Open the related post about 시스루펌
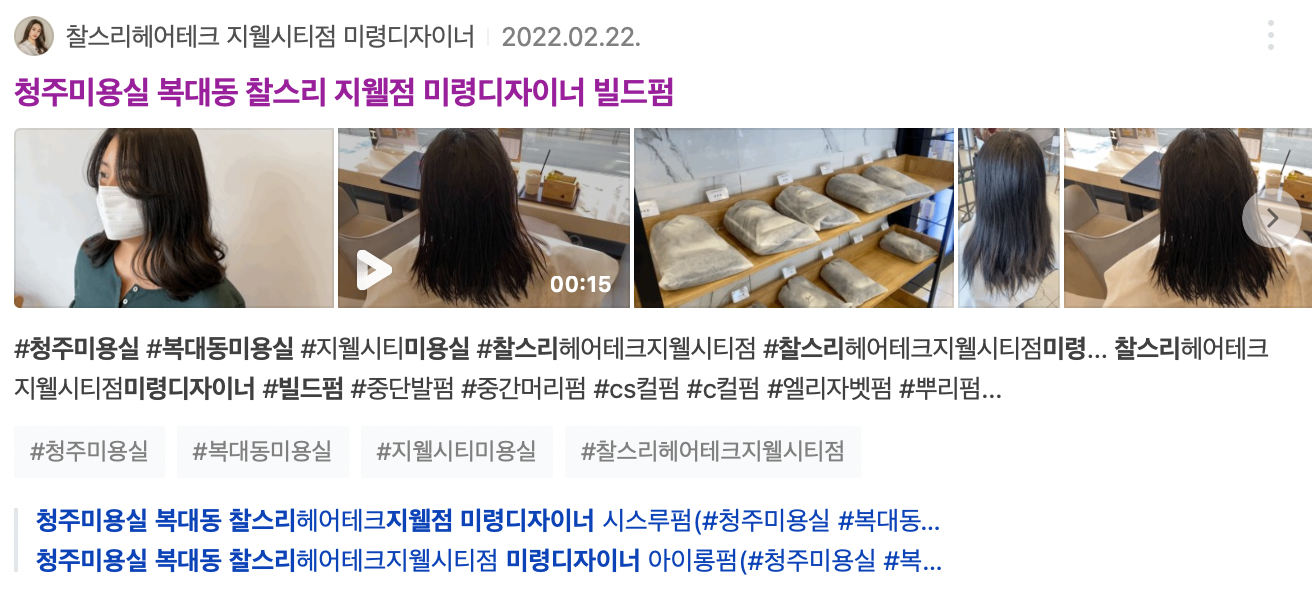 pyautogui.click(x=487, y=521)
